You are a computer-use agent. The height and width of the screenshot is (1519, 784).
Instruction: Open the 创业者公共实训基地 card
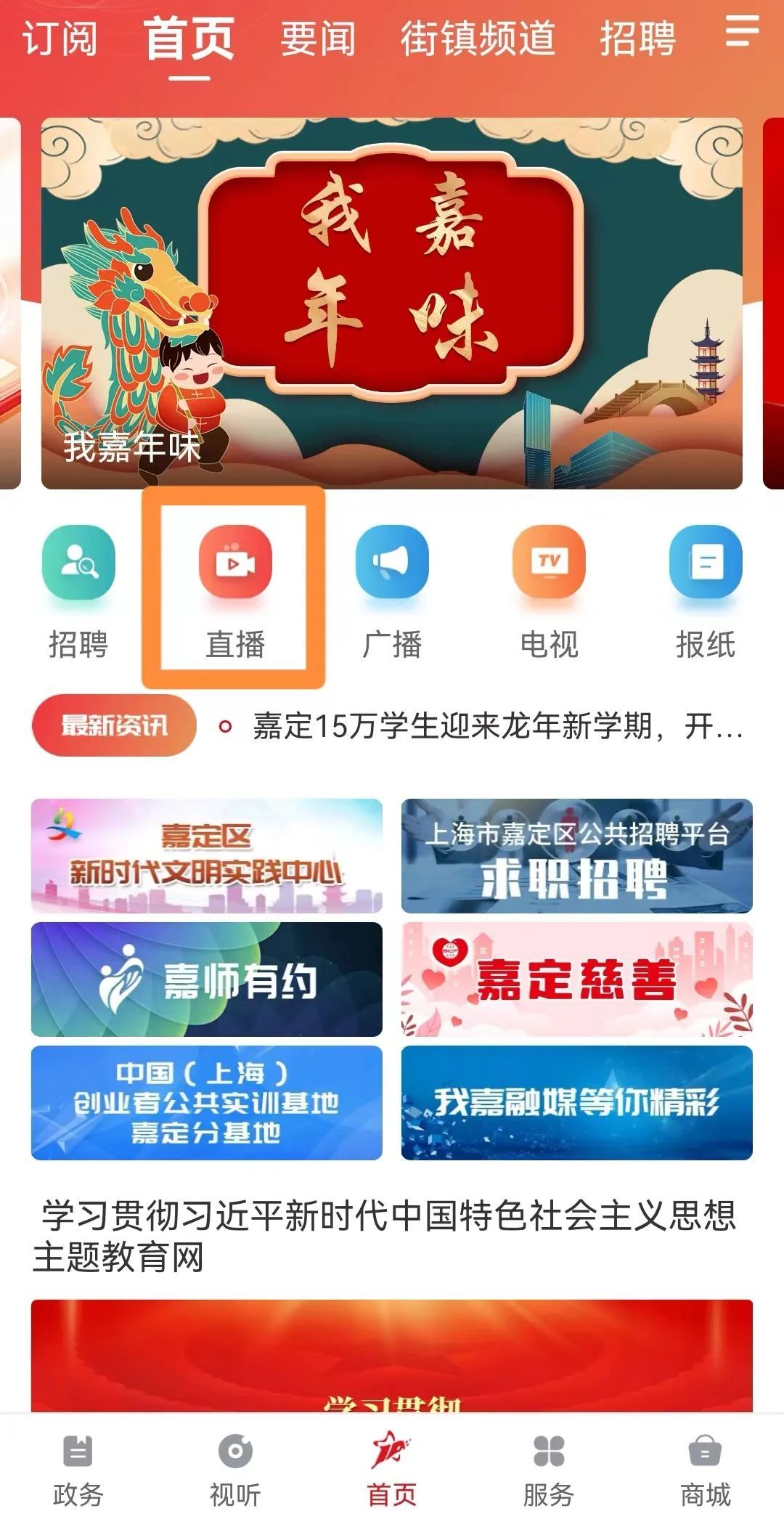[207, 1102]
